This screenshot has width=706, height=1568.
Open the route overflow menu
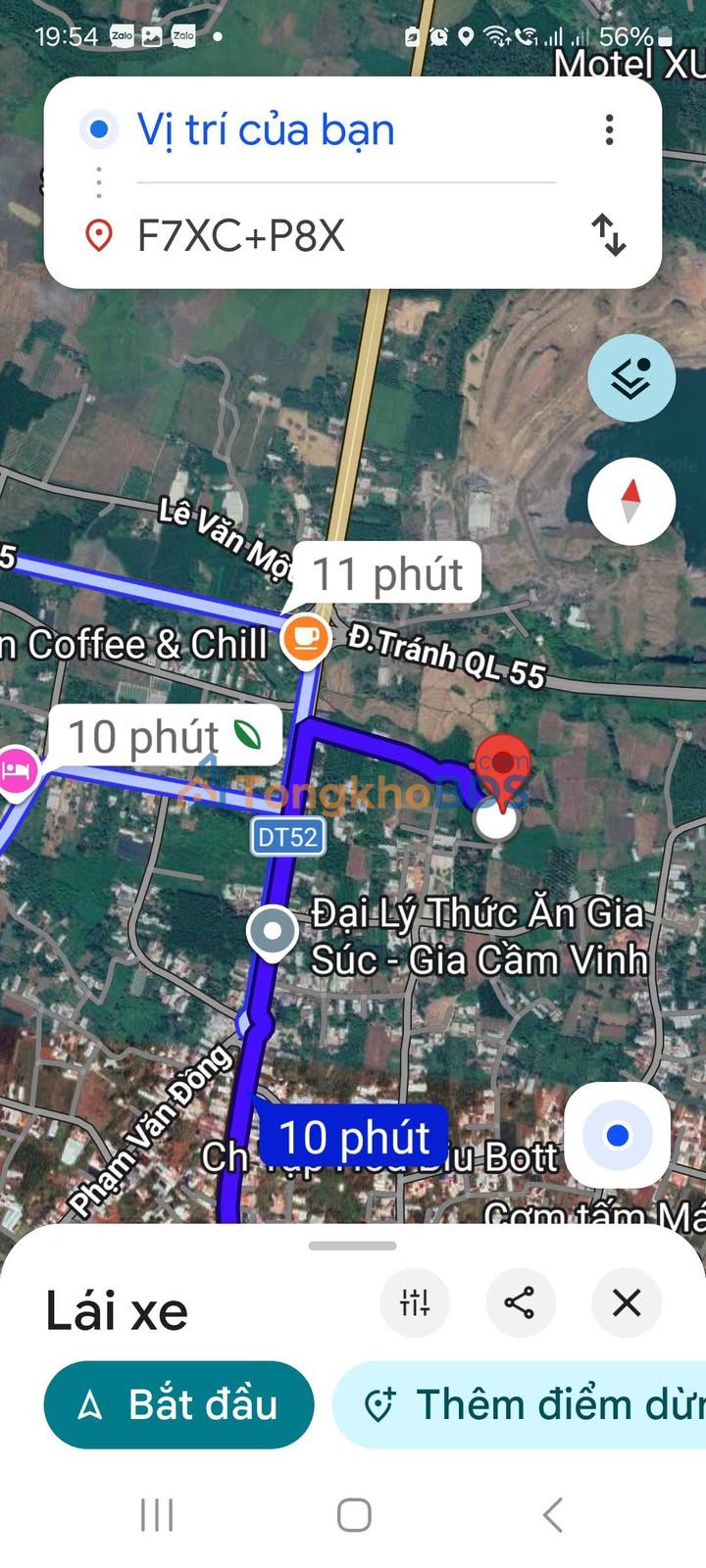click(609, 130)
